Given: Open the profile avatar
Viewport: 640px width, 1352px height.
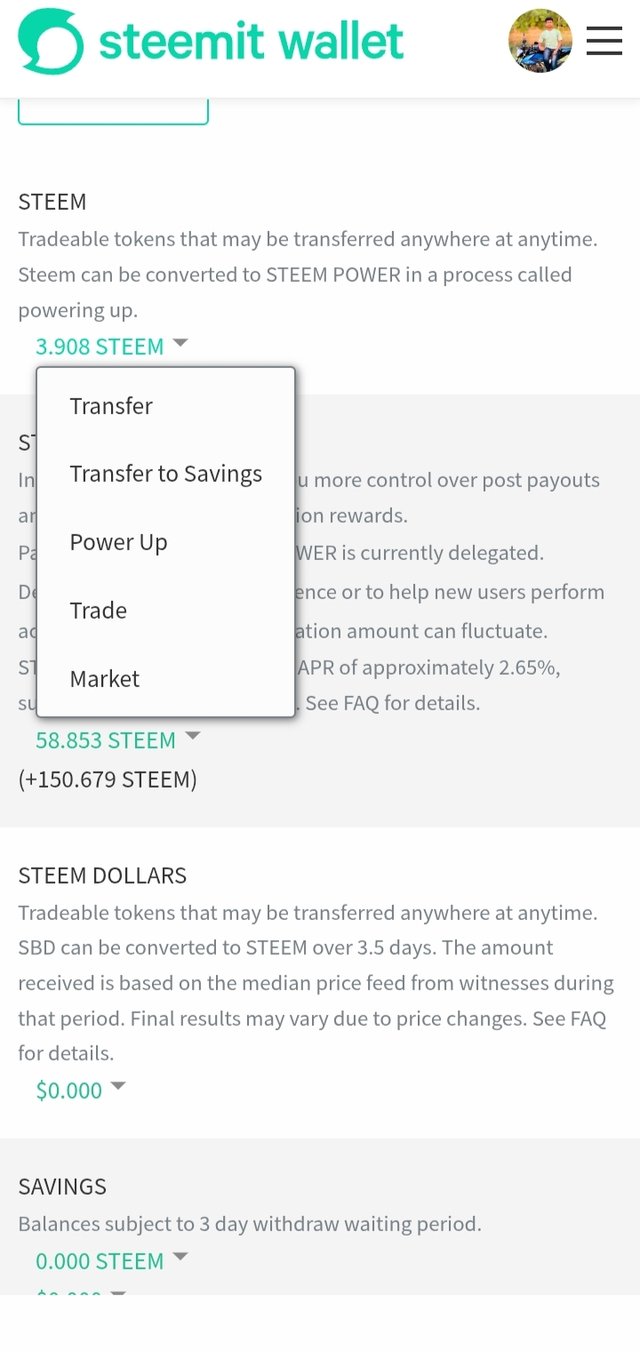Looking at the screenshot, I should tap(540, 41).
